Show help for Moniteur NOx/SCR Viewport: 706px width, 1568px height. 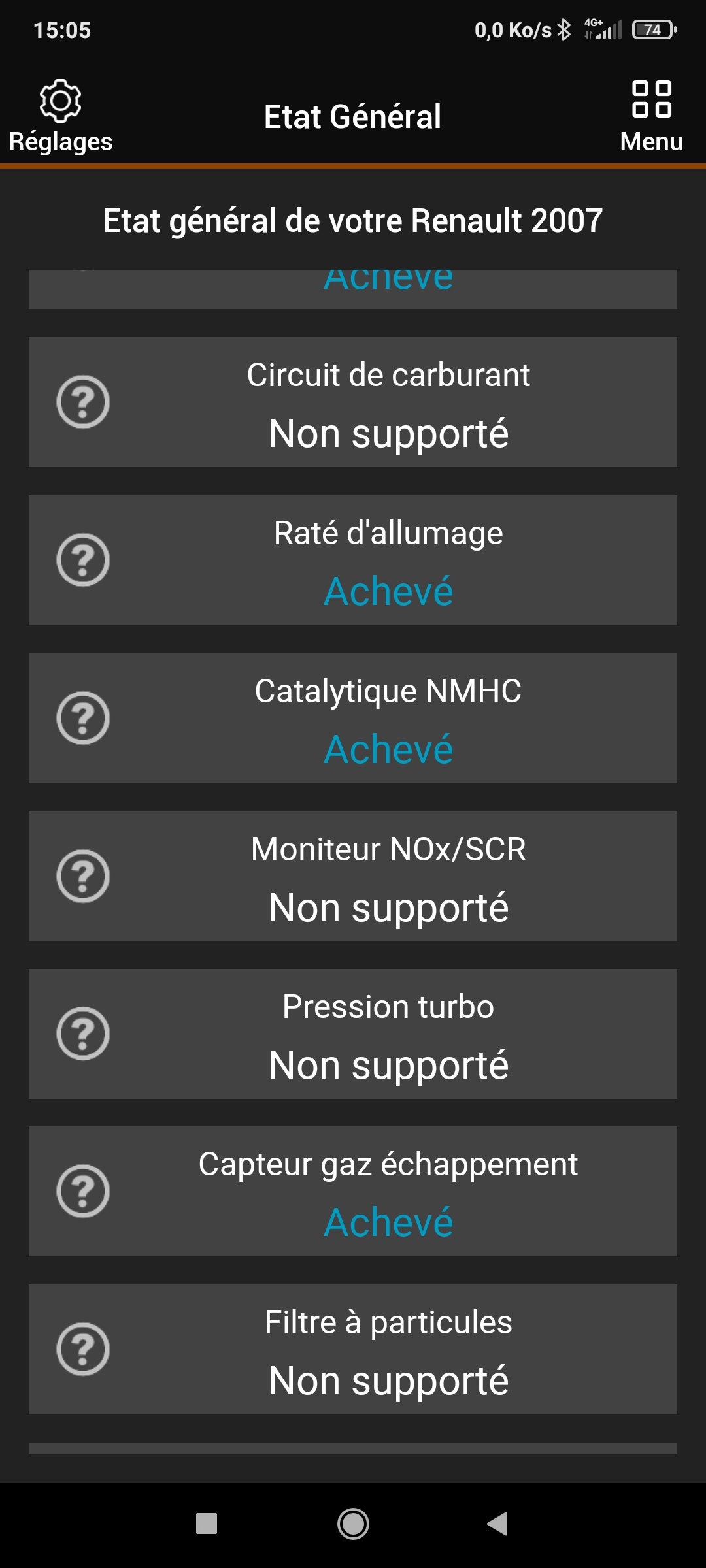[x=83, y=876]
